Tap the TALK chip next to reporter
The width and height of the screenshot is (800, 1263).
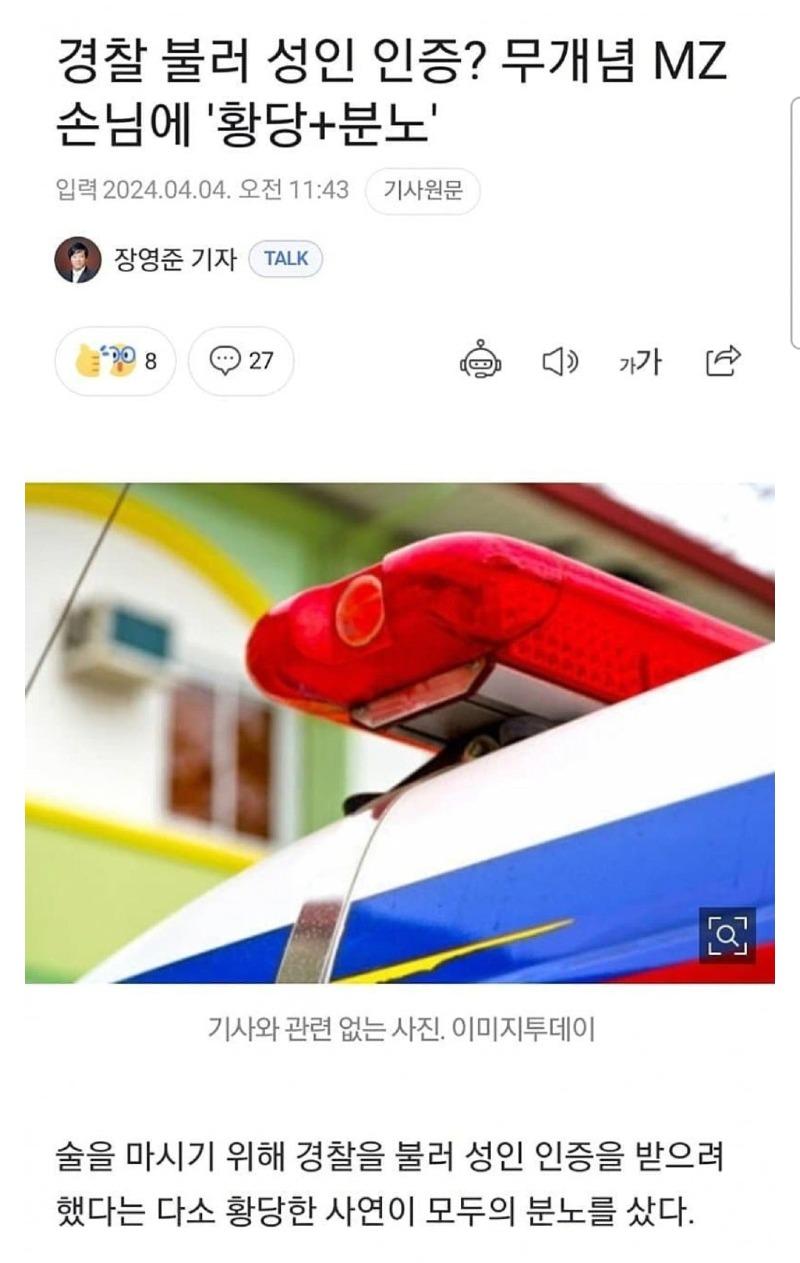click(x=285, y=259)
